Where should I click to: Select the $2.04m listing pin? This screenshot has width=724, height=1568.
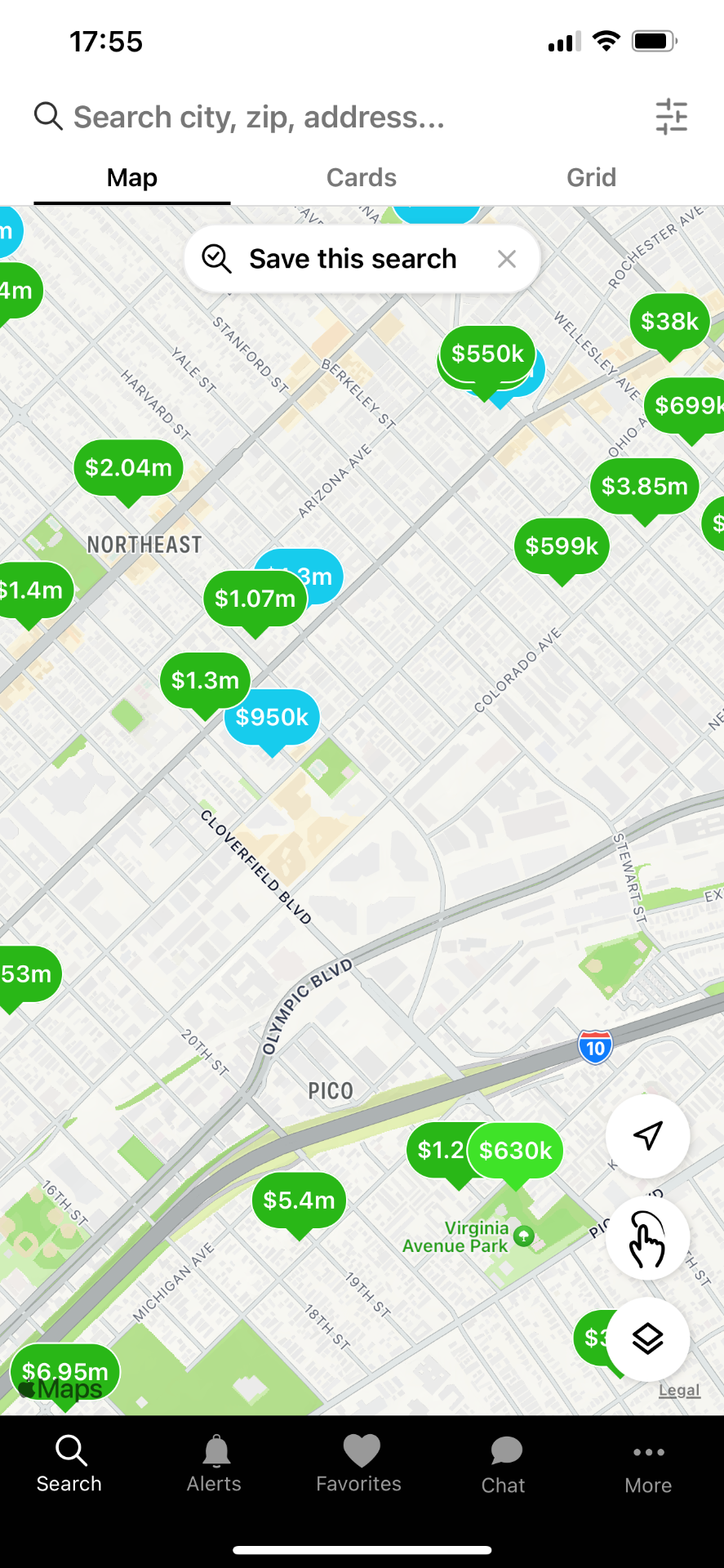128,468
